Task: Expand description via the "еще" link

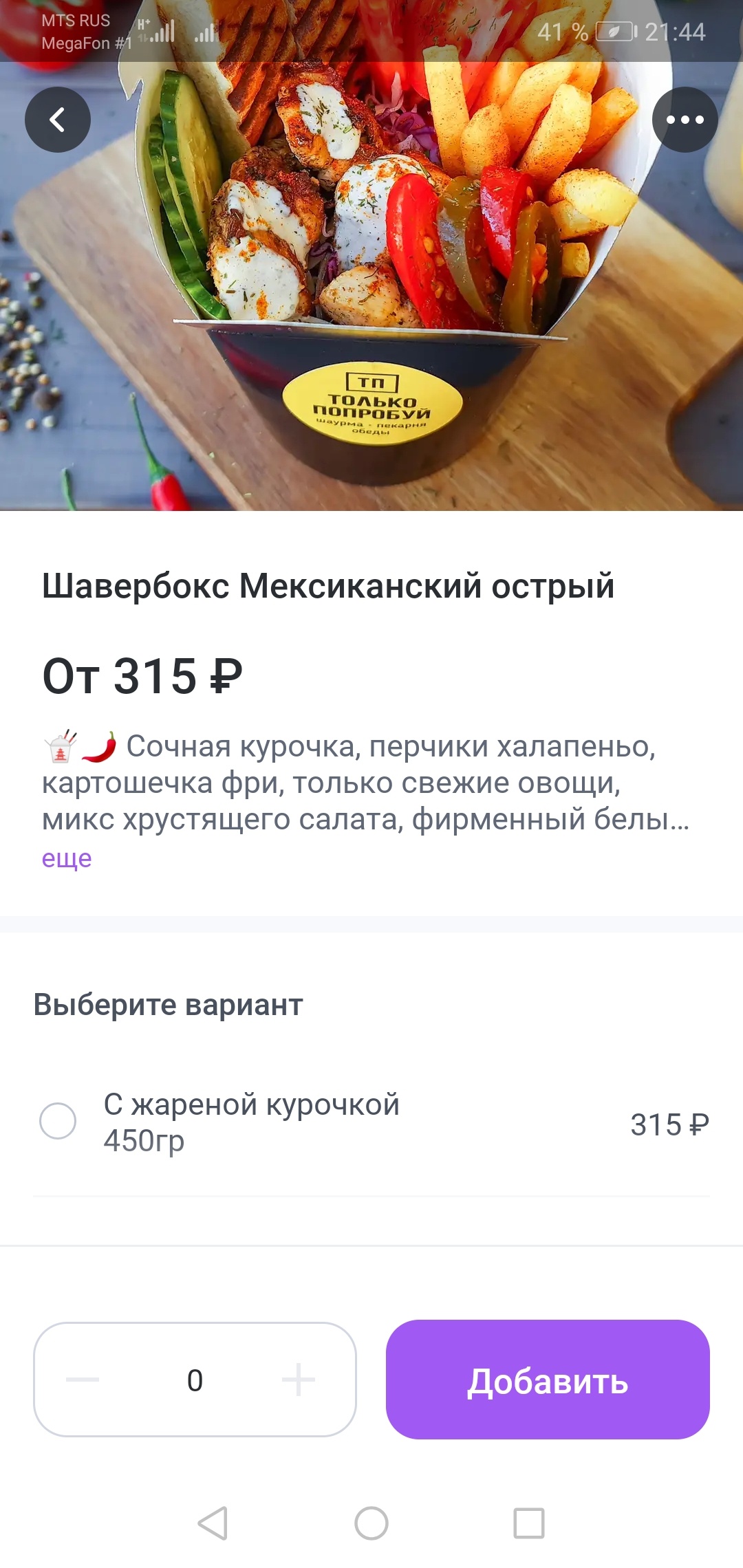Action: (67, 858)
